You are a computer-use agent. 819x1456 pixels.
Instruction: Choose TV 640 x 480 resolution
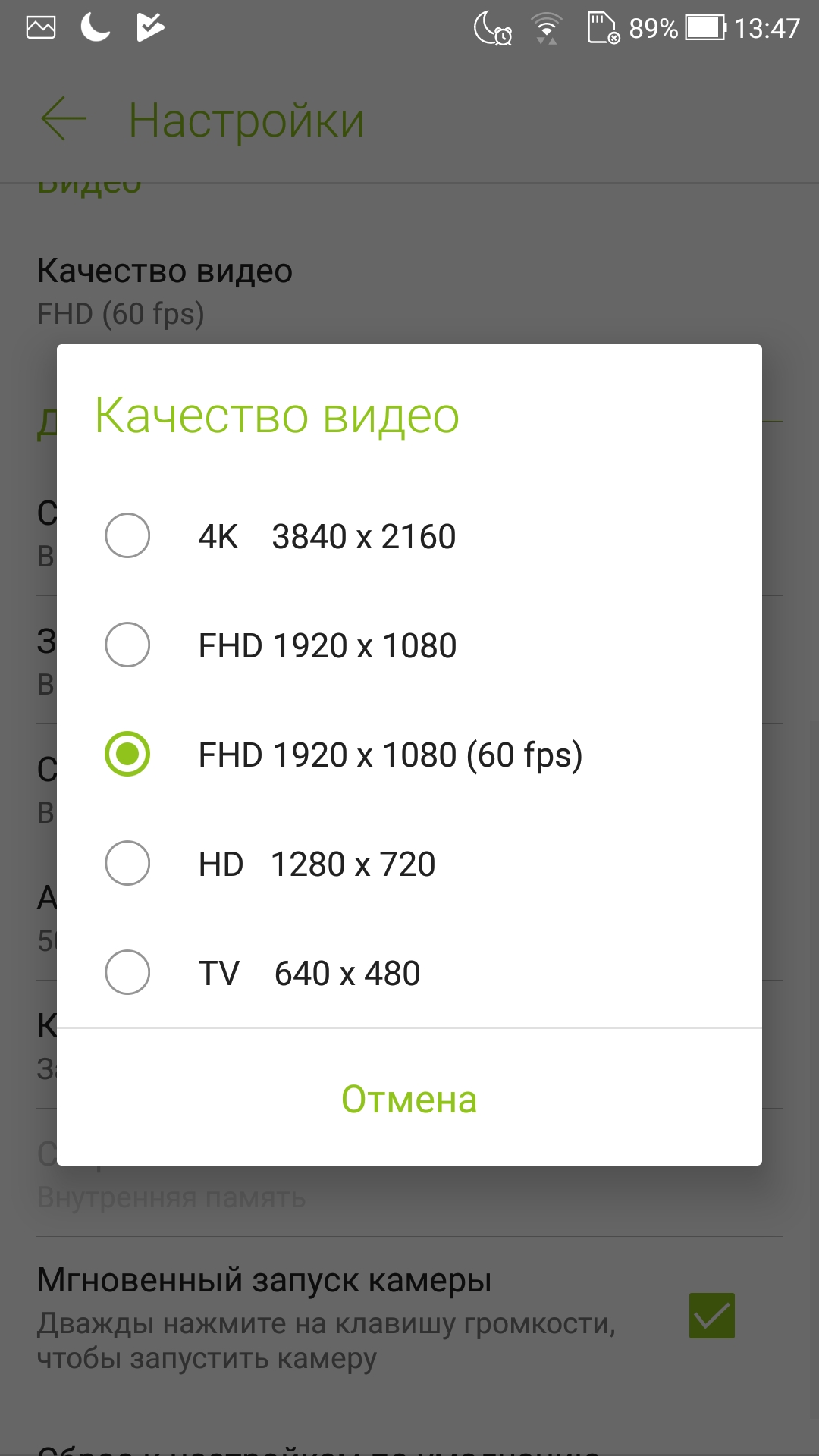point(409,973)
